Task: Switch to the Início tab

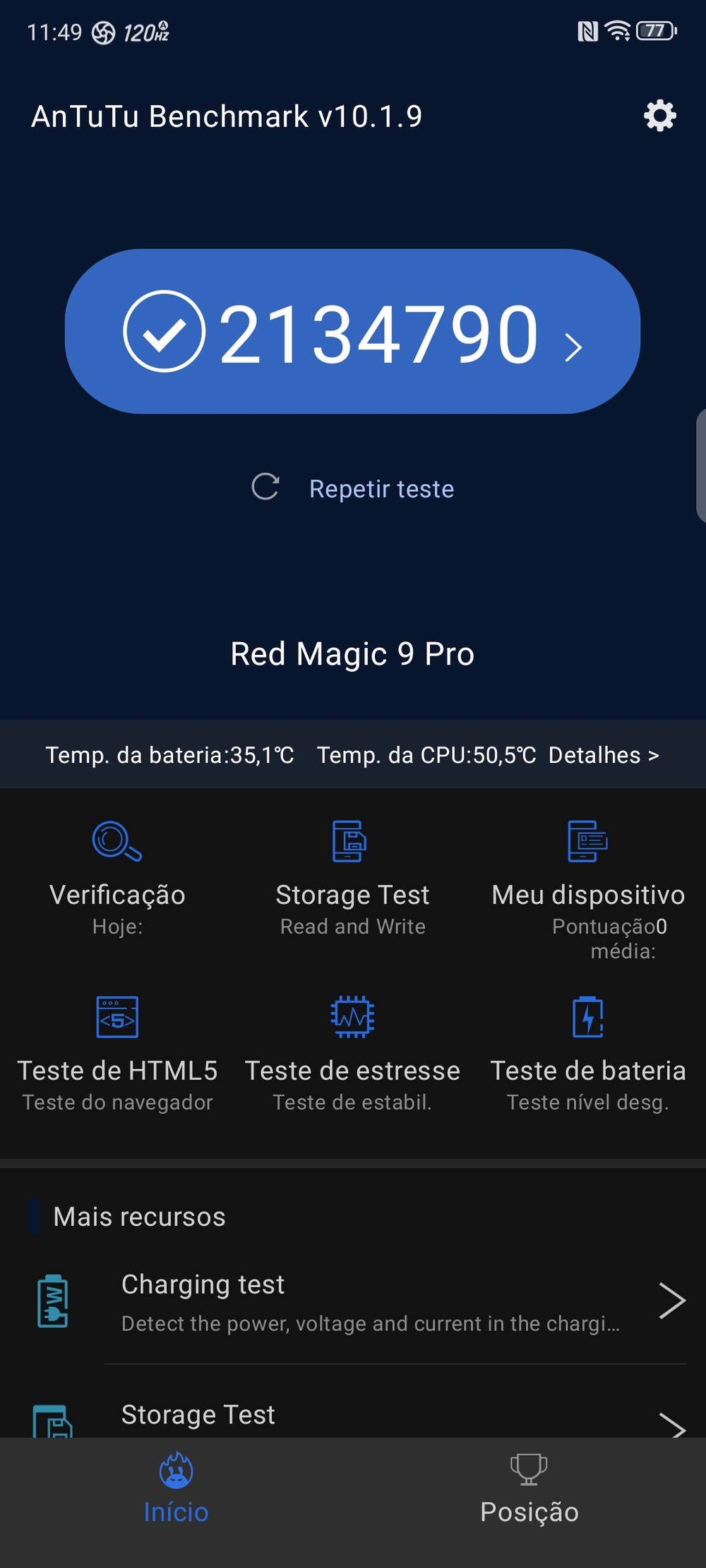Action: [x=176, y=1489]
